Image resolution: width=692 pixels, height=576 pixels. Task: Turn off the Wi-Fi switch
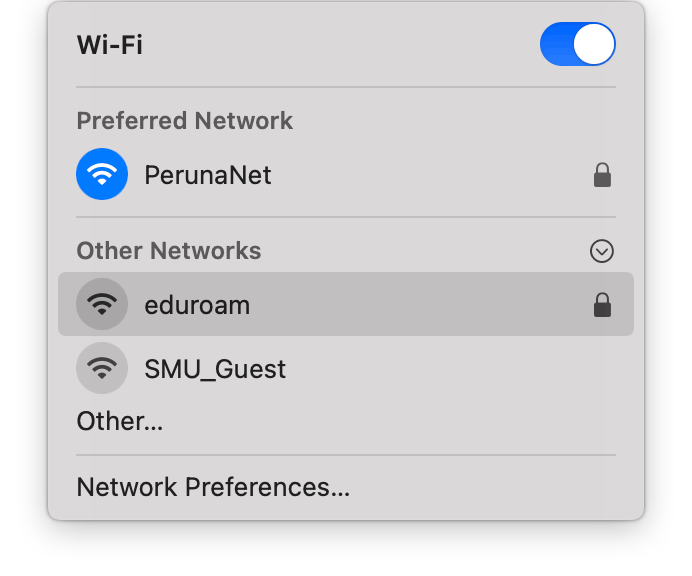tap(577, 46)
